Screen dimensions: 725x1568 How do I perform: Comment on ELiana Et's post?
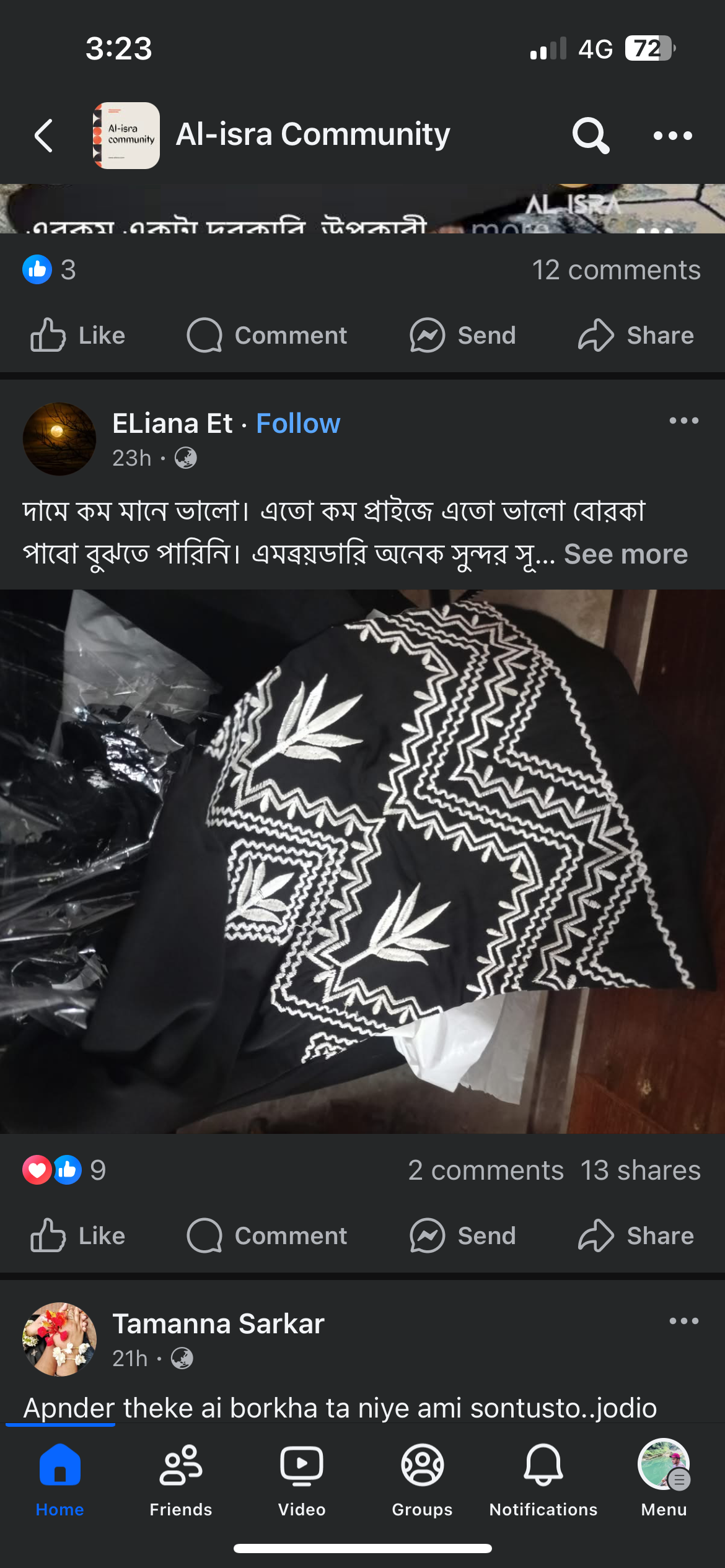click(x=267, y=1235)
